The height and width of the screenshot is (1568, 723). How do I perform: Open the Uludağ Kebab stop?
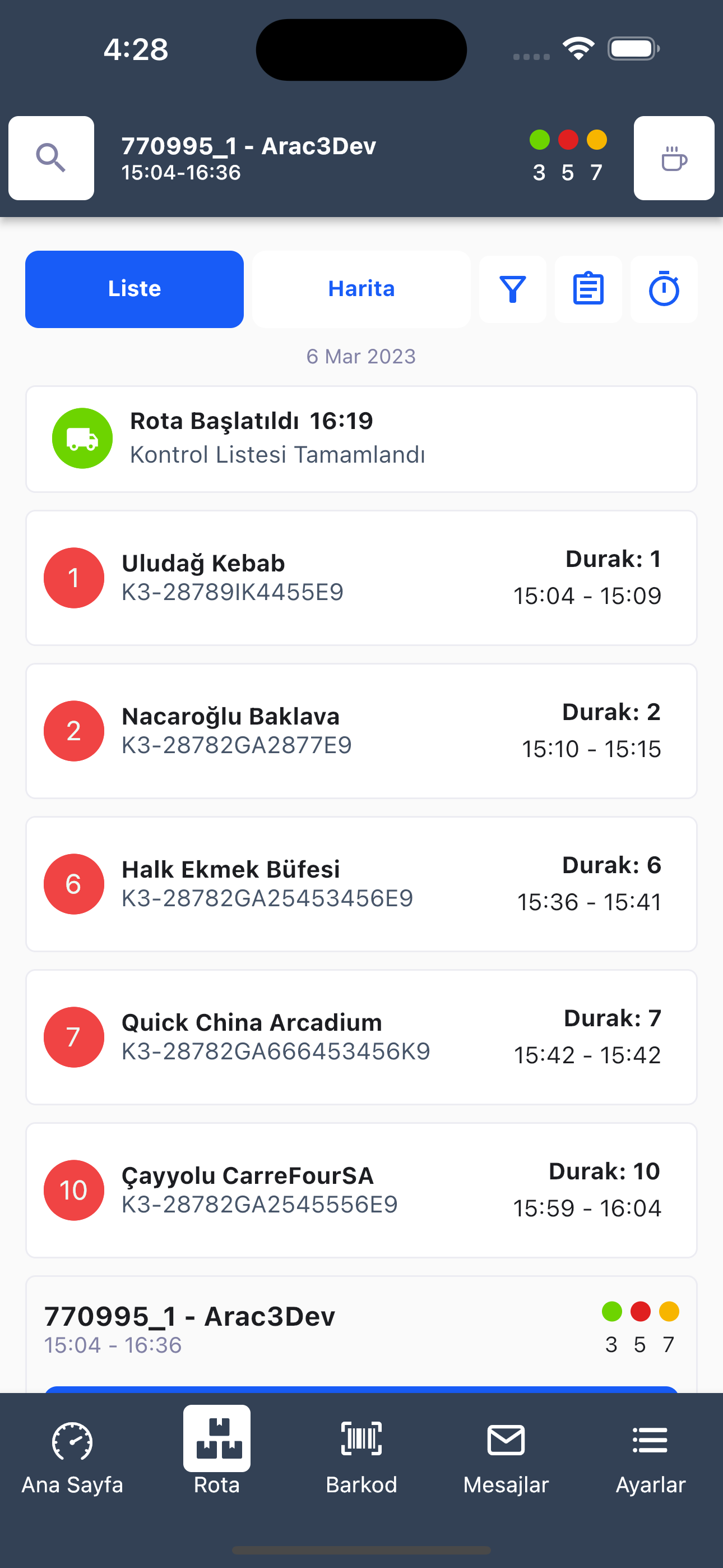pos(361,578)
